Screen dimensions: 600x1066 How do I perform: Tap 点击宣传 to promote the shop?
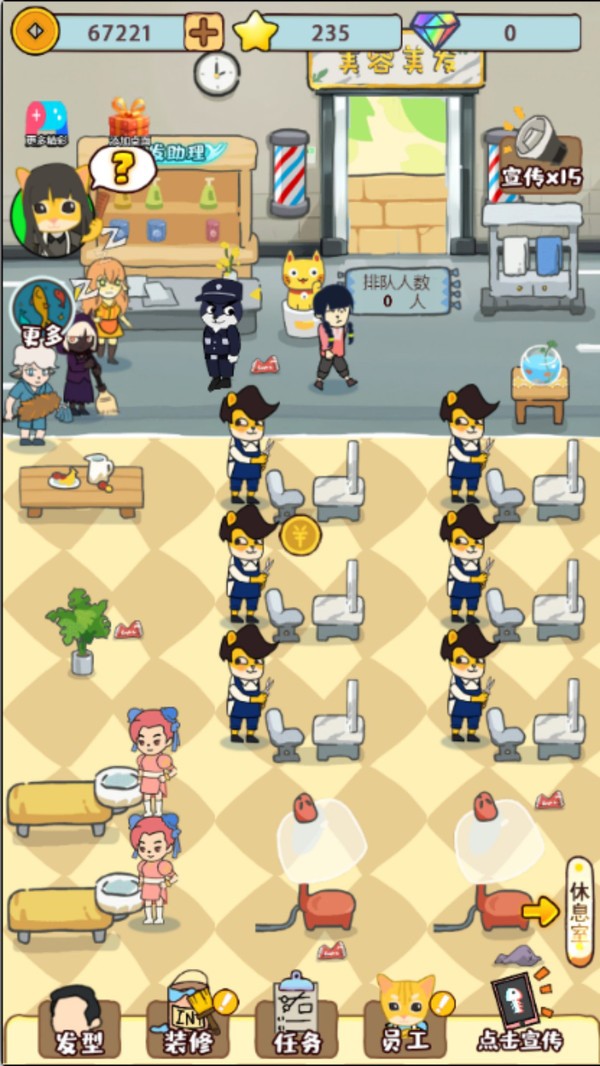pyautogui.click(x=520, y=1018)
